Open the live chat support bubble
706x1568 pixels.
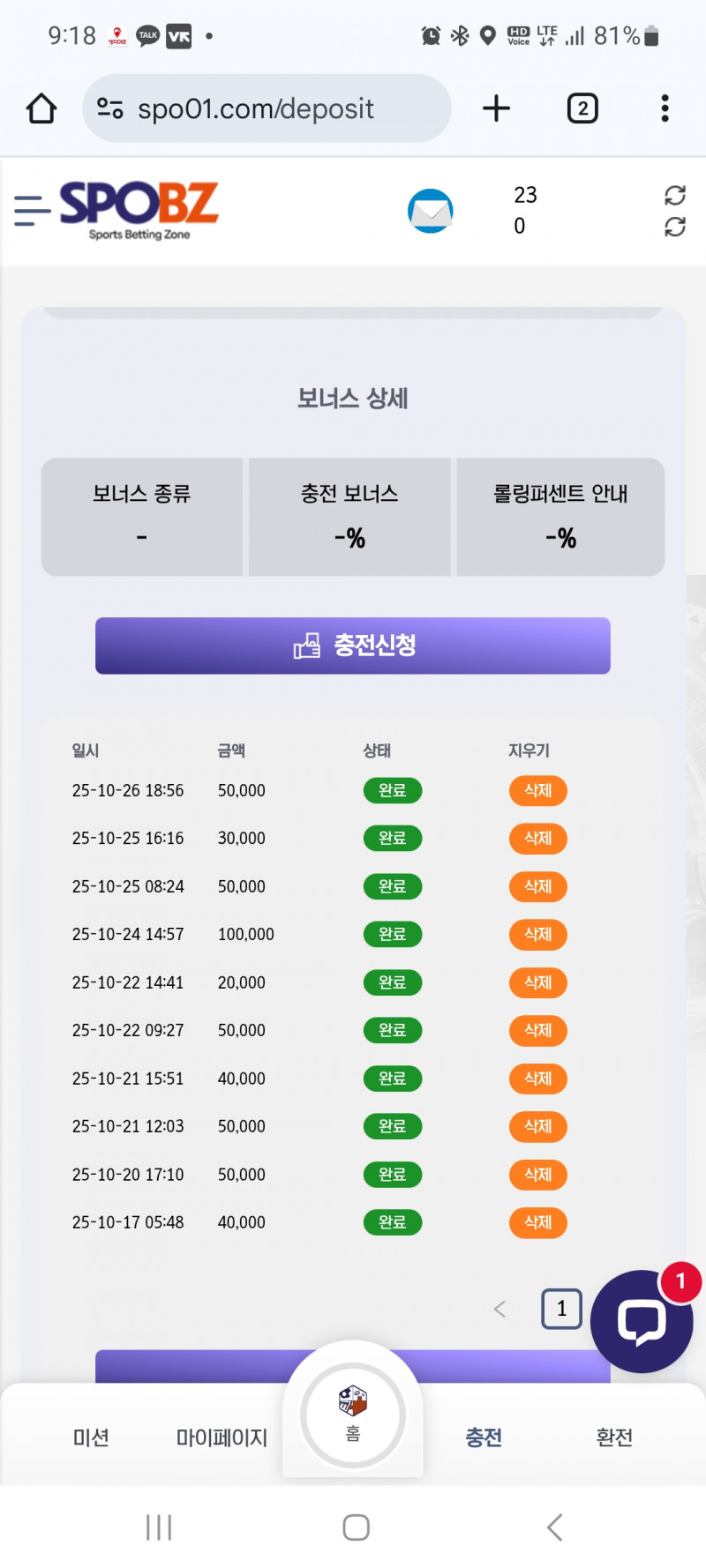tap(642, 1321)
